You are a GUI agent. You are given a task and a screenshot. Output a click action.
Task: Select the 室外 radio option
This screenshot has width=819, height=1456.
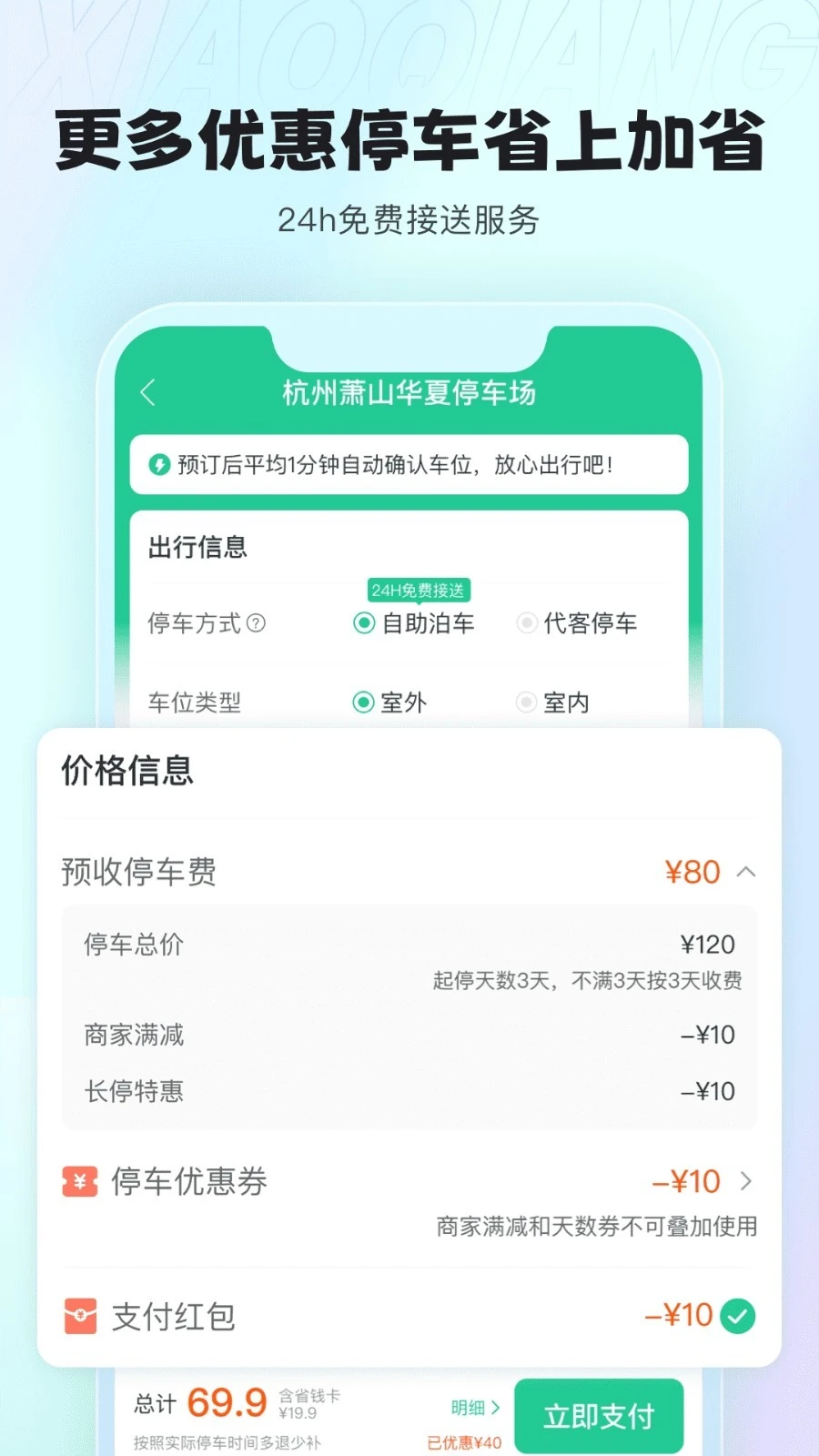[x=361, y=702]
